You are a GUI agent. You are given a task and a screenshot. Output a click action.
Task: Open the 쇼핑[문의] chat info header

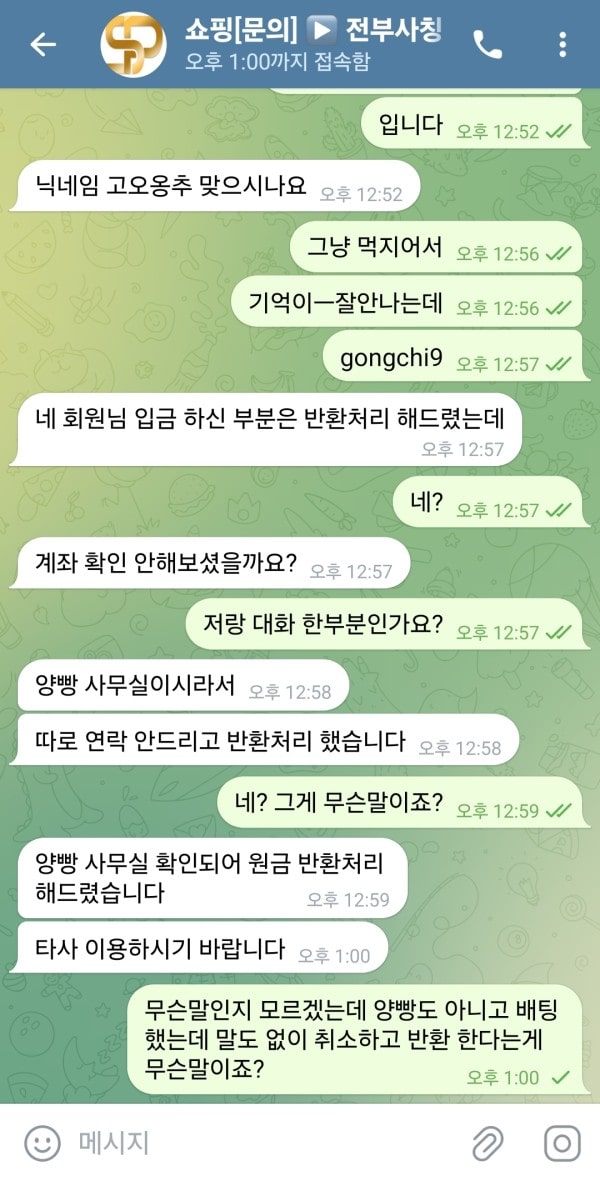312,44
